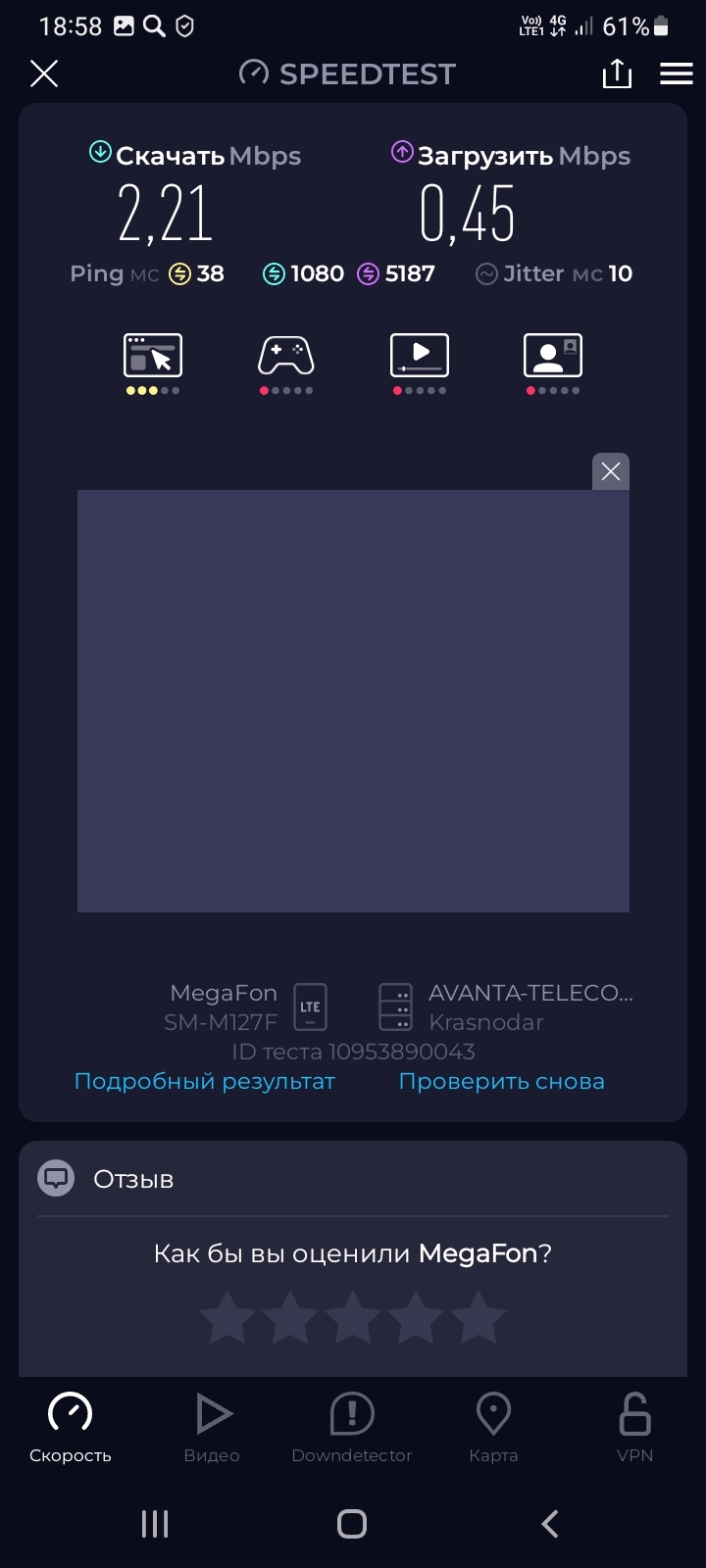The width and height of the screenshot is (706, 1568).
Task: View the web browsing experience rating
Action: [153, 363]
